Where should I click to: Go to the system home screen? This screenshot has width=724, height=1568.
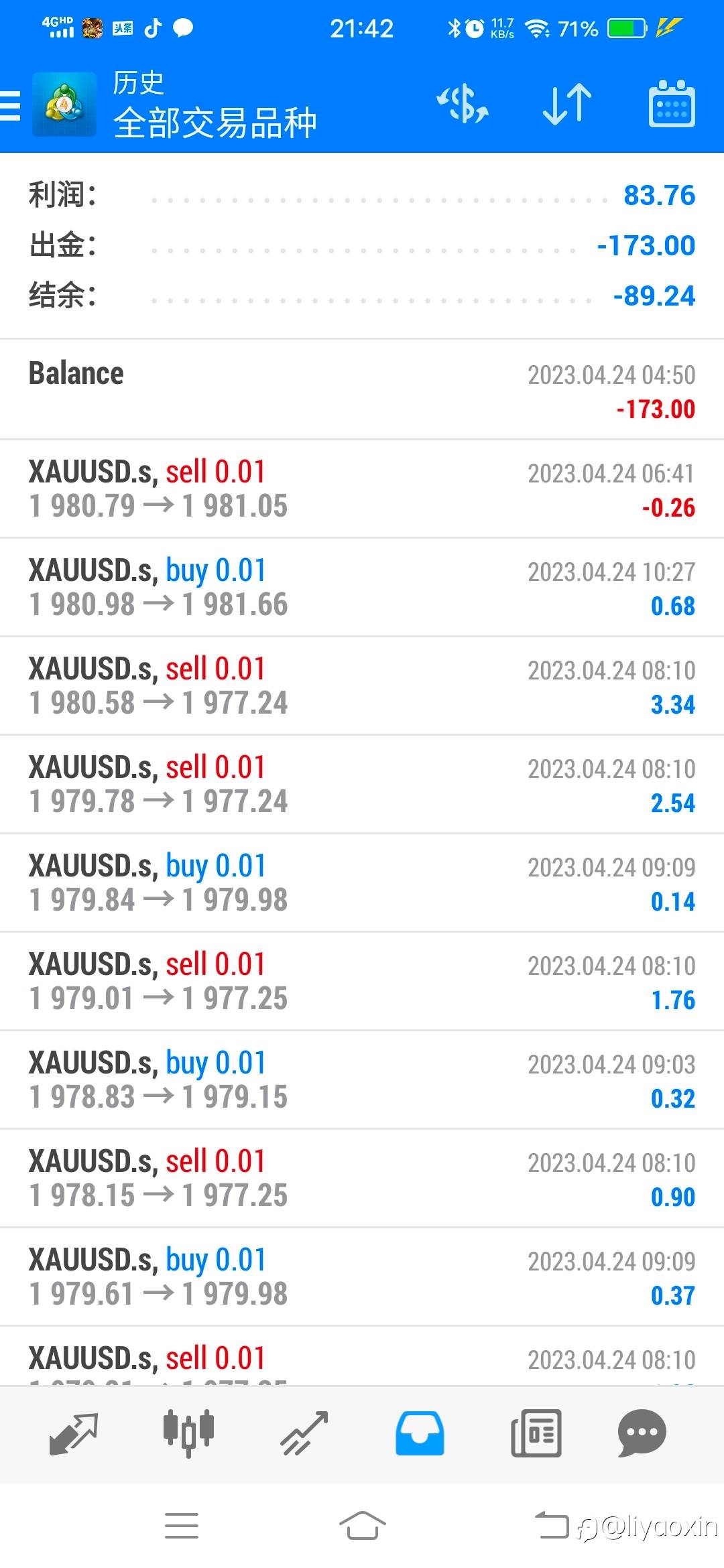tap(362, 1526)
